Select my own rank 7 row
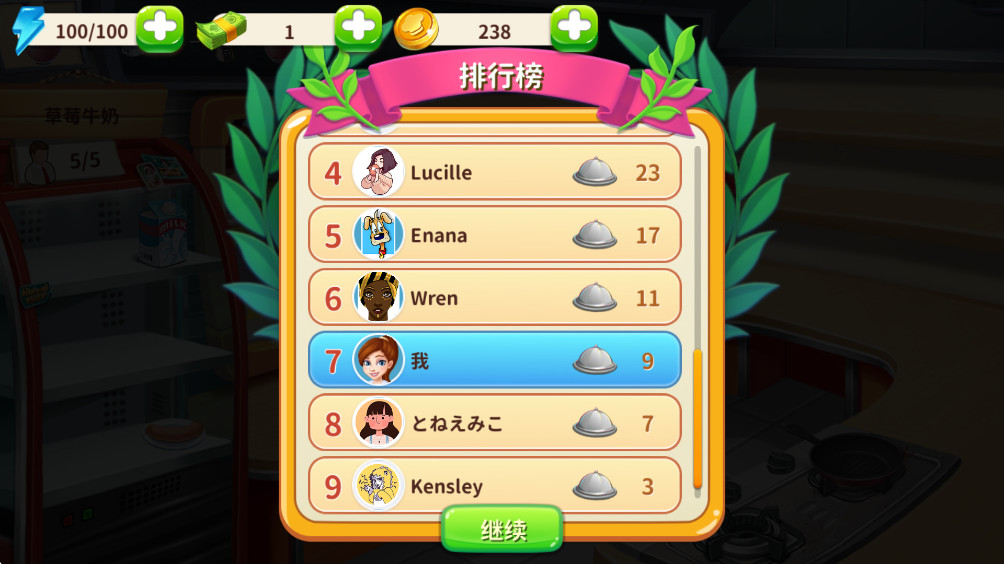 [x=494, y=360]
